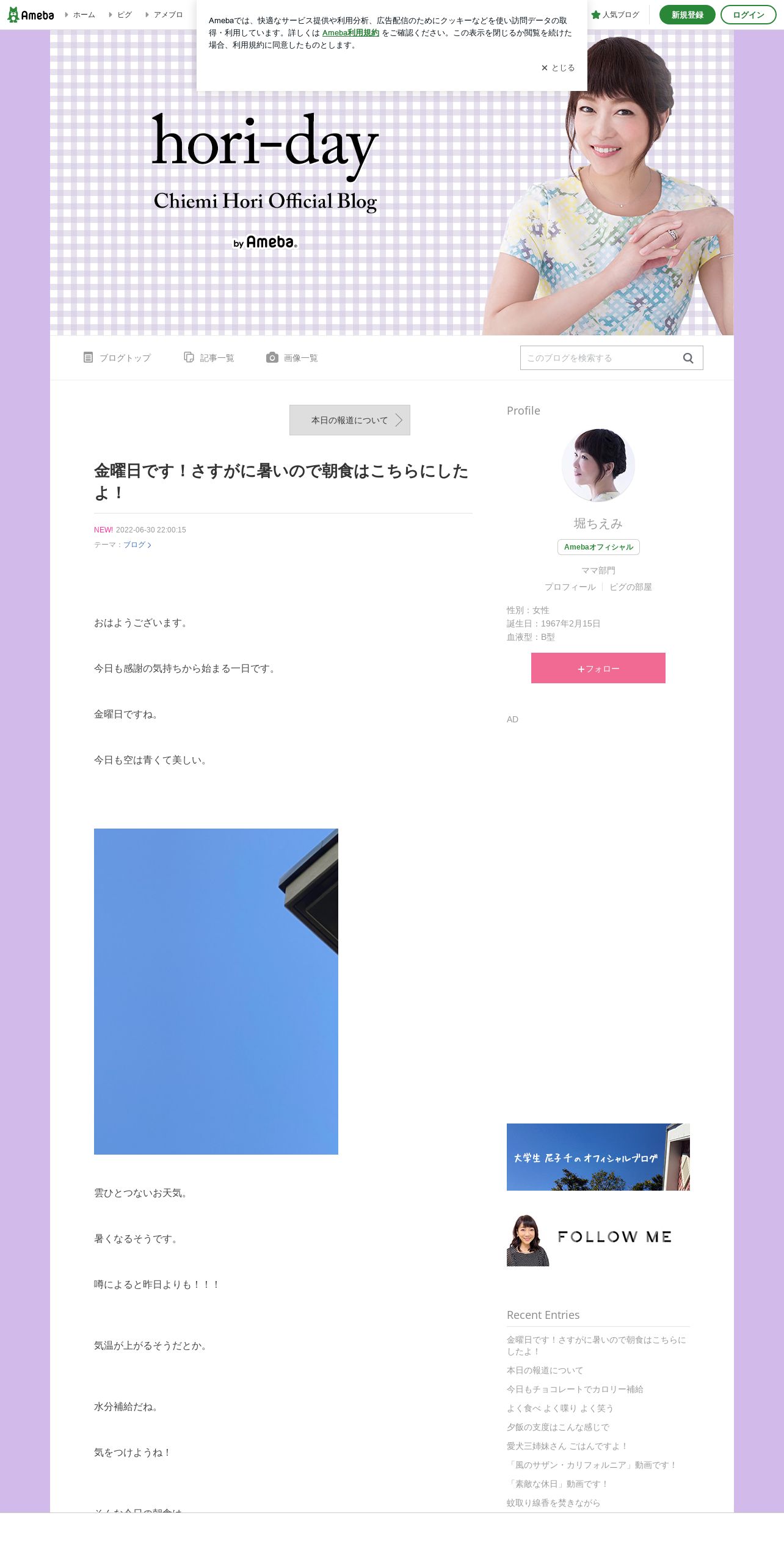
Task: Tap the search magnifier icon
Action: point(688,358)
